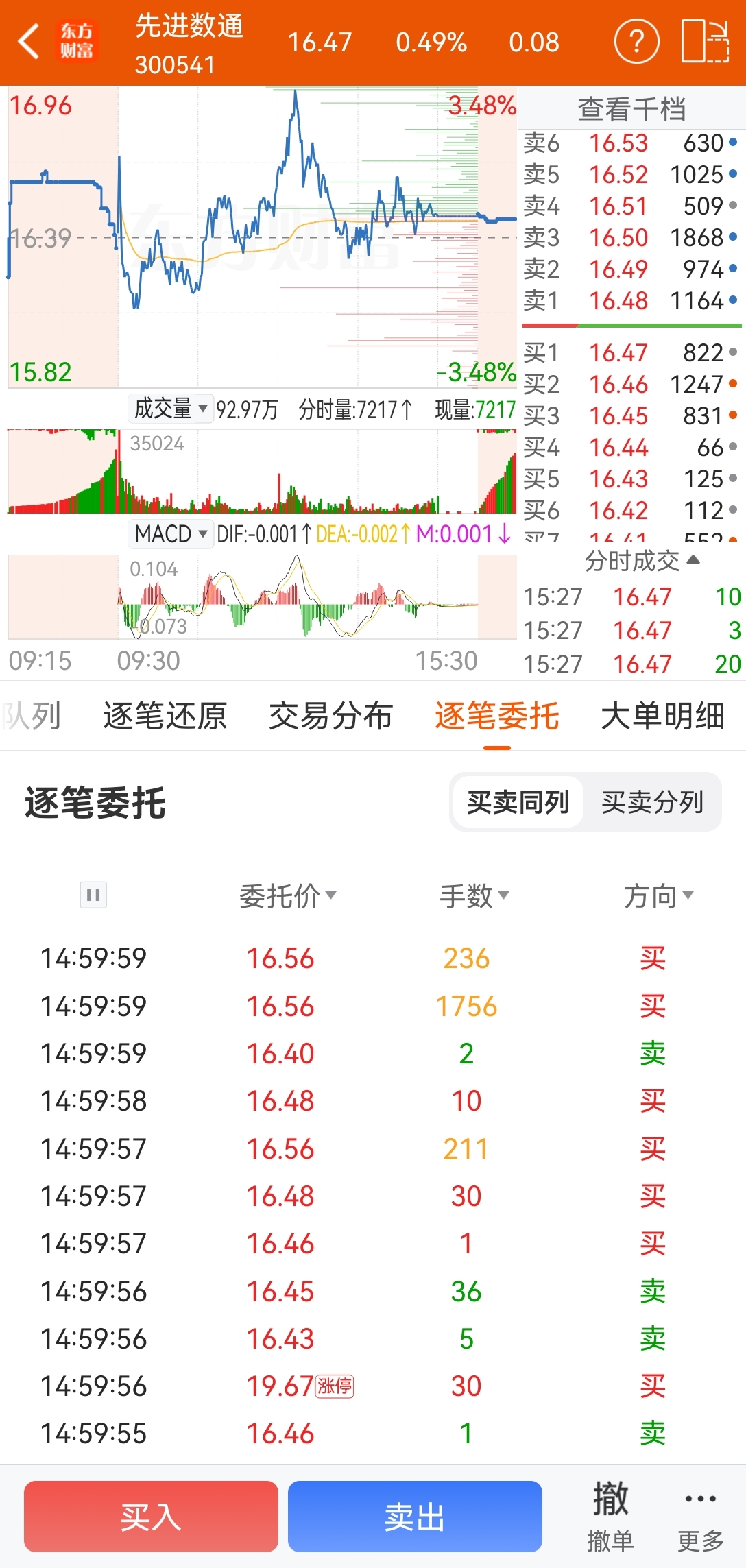
Task: Tap the split-screen layout icon
Action: [705, 42]
